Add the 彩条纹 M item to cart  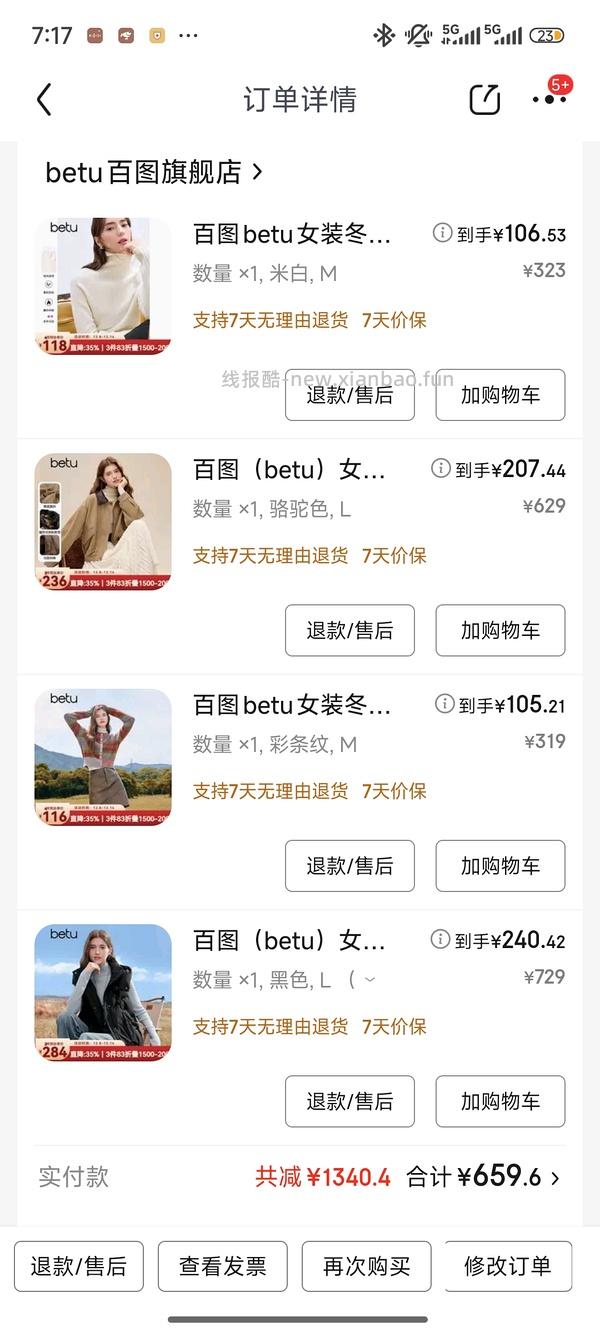500,866
